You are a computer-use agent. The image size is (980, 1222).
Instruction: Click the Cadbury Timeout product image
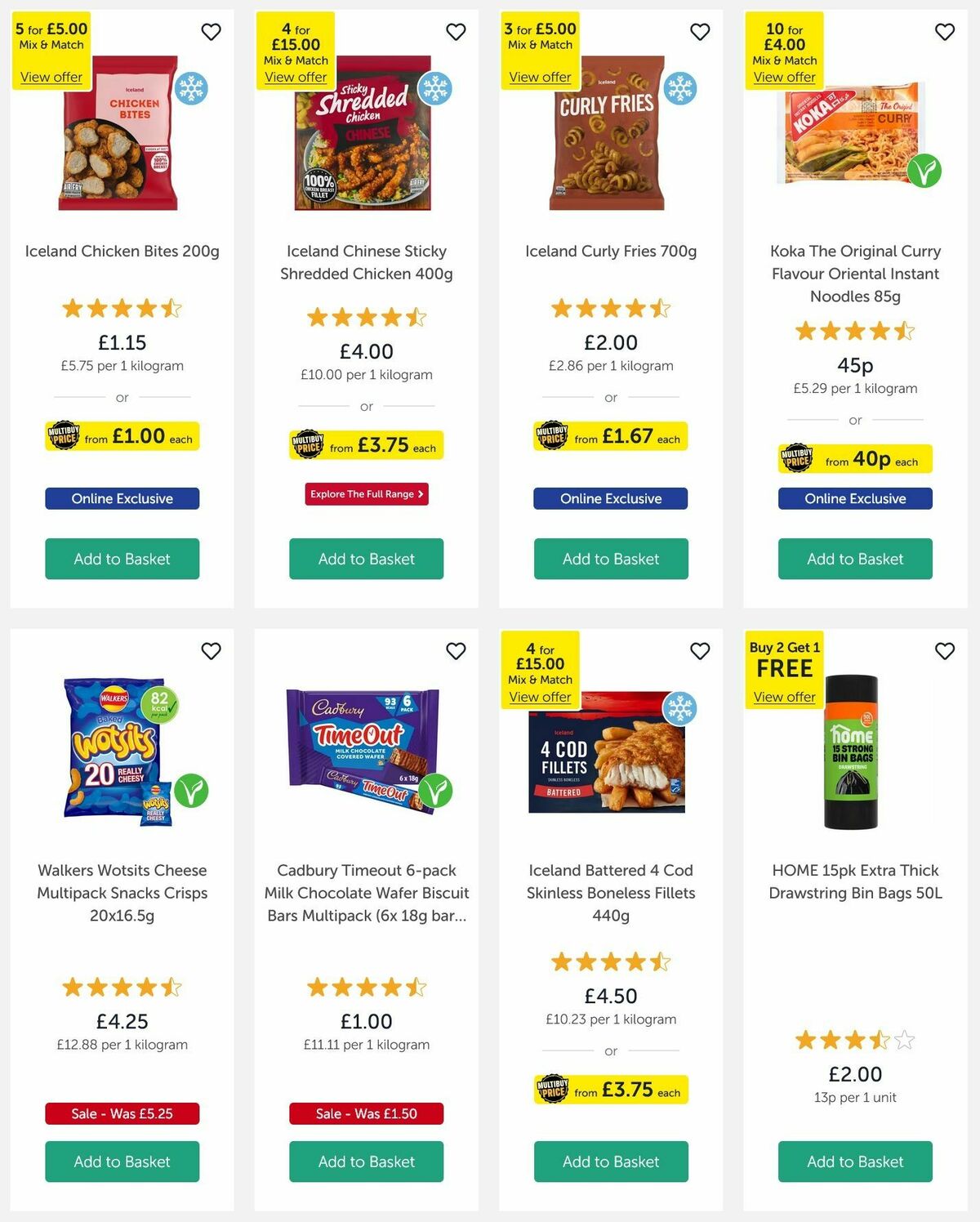[x=359, y=747]
